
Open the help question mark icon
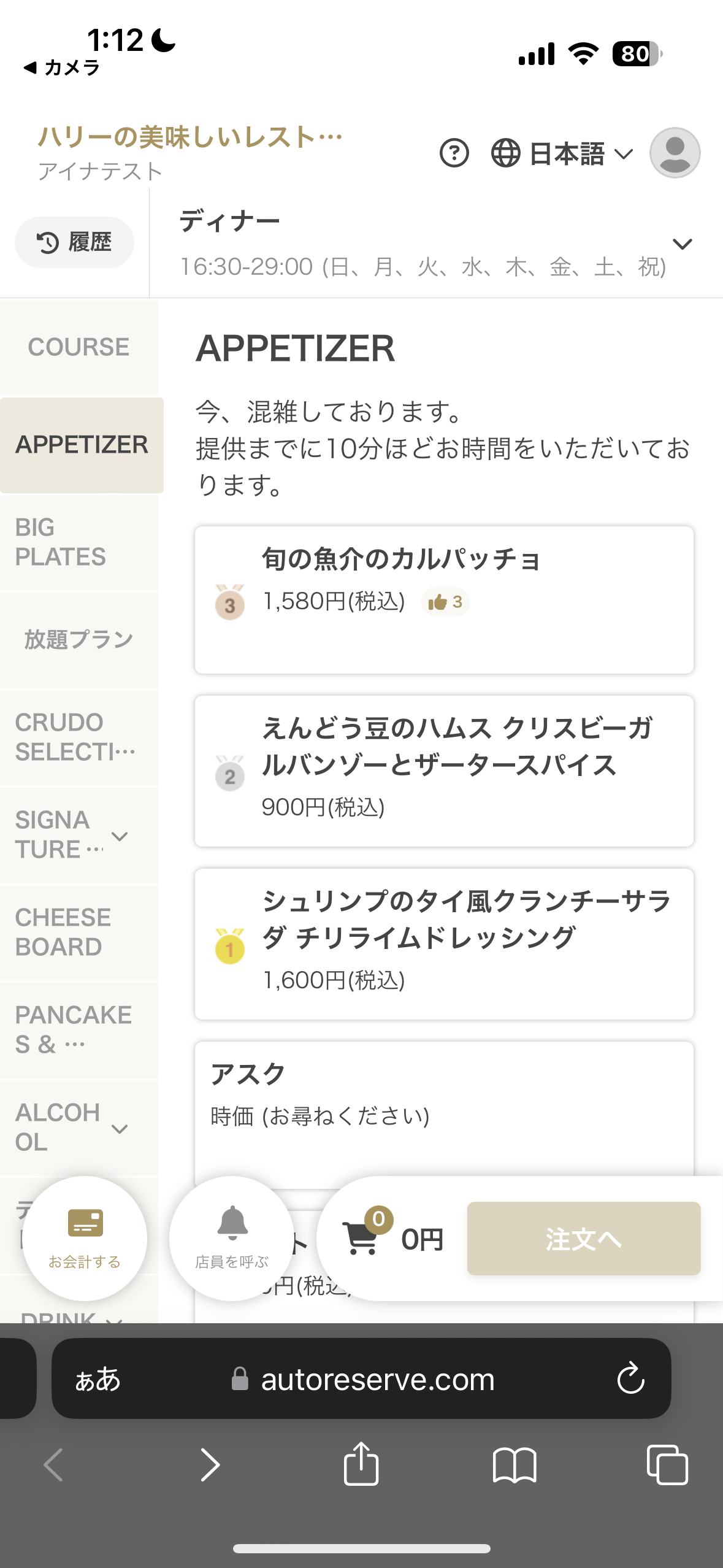454,153
